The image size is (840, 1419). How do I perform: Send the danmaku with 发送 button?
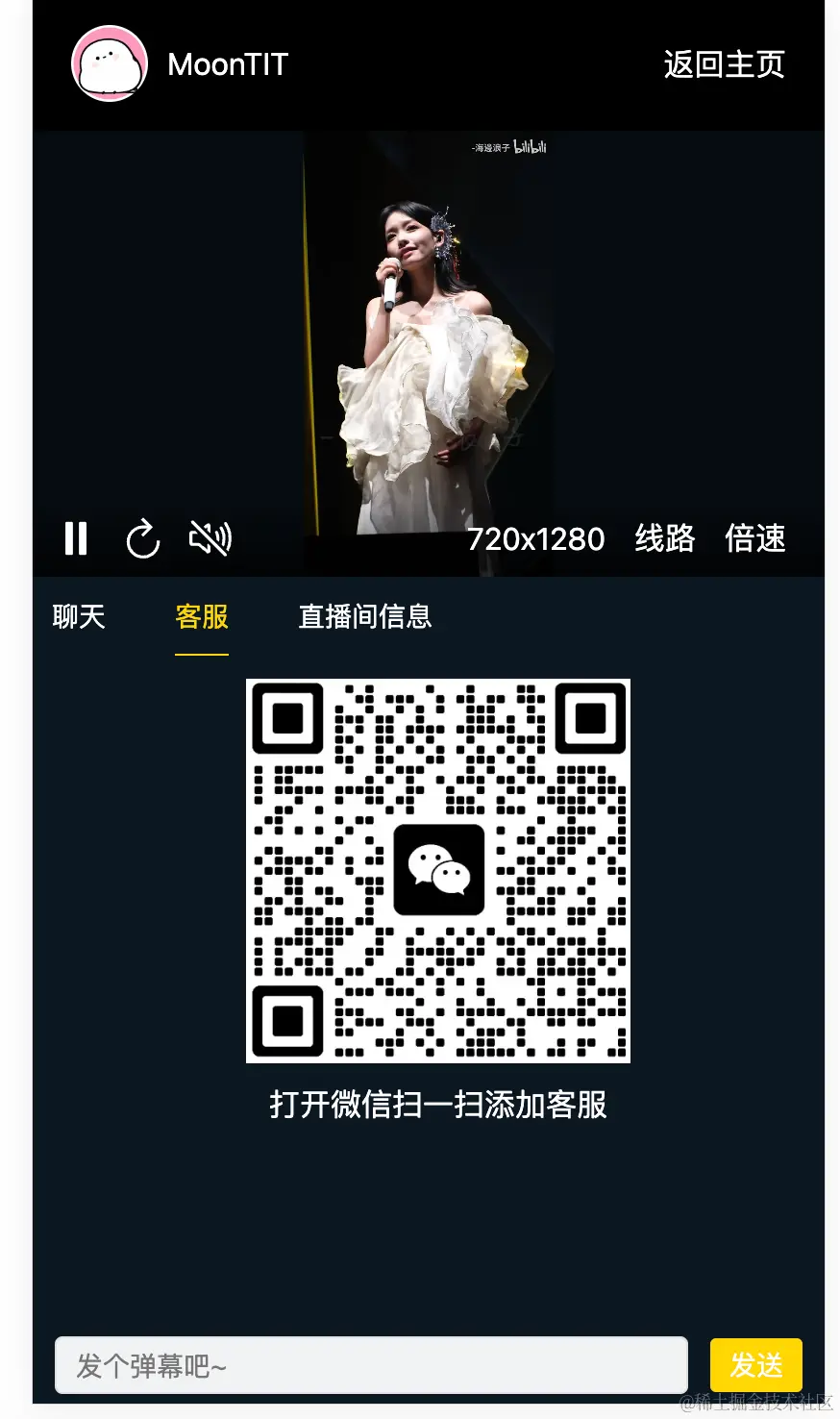click(755, 1365)
